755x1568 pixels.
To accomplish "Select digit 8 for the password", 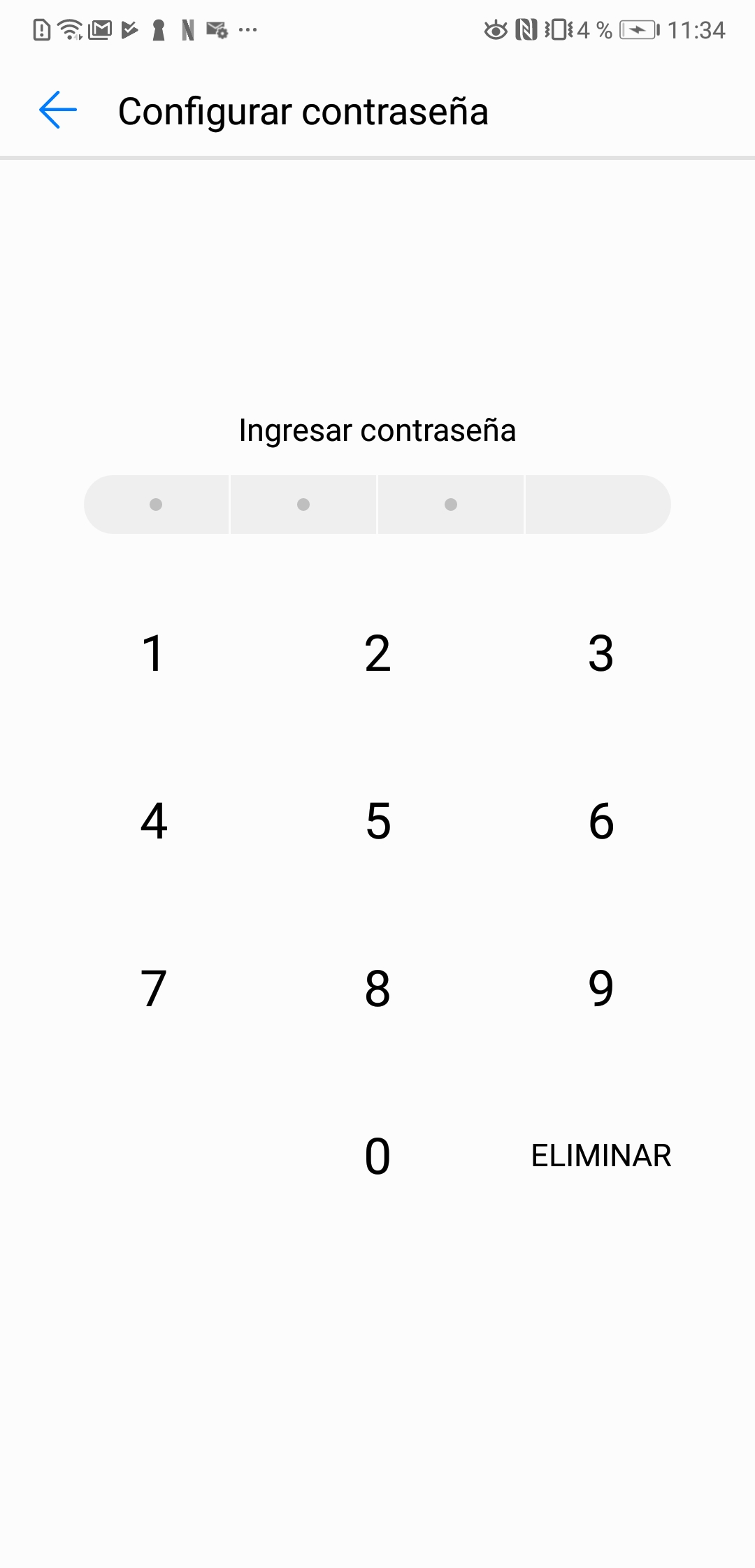I will tap(377, 988).
